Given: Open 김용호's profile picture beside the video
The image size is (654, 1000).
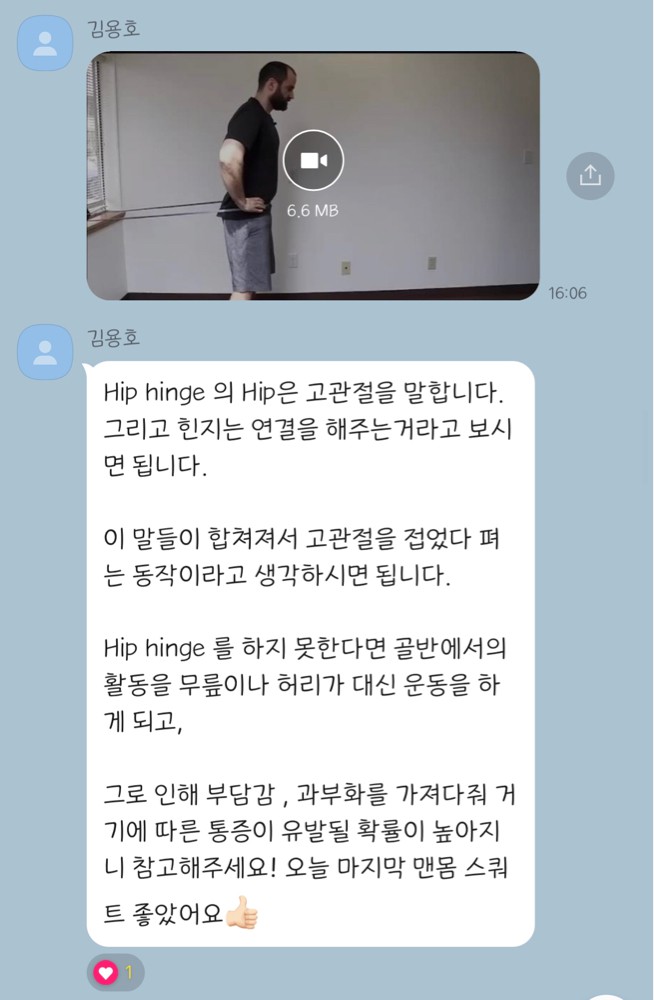Looking at the screenshot, I should pyautogui.click(x=45, y=43).
